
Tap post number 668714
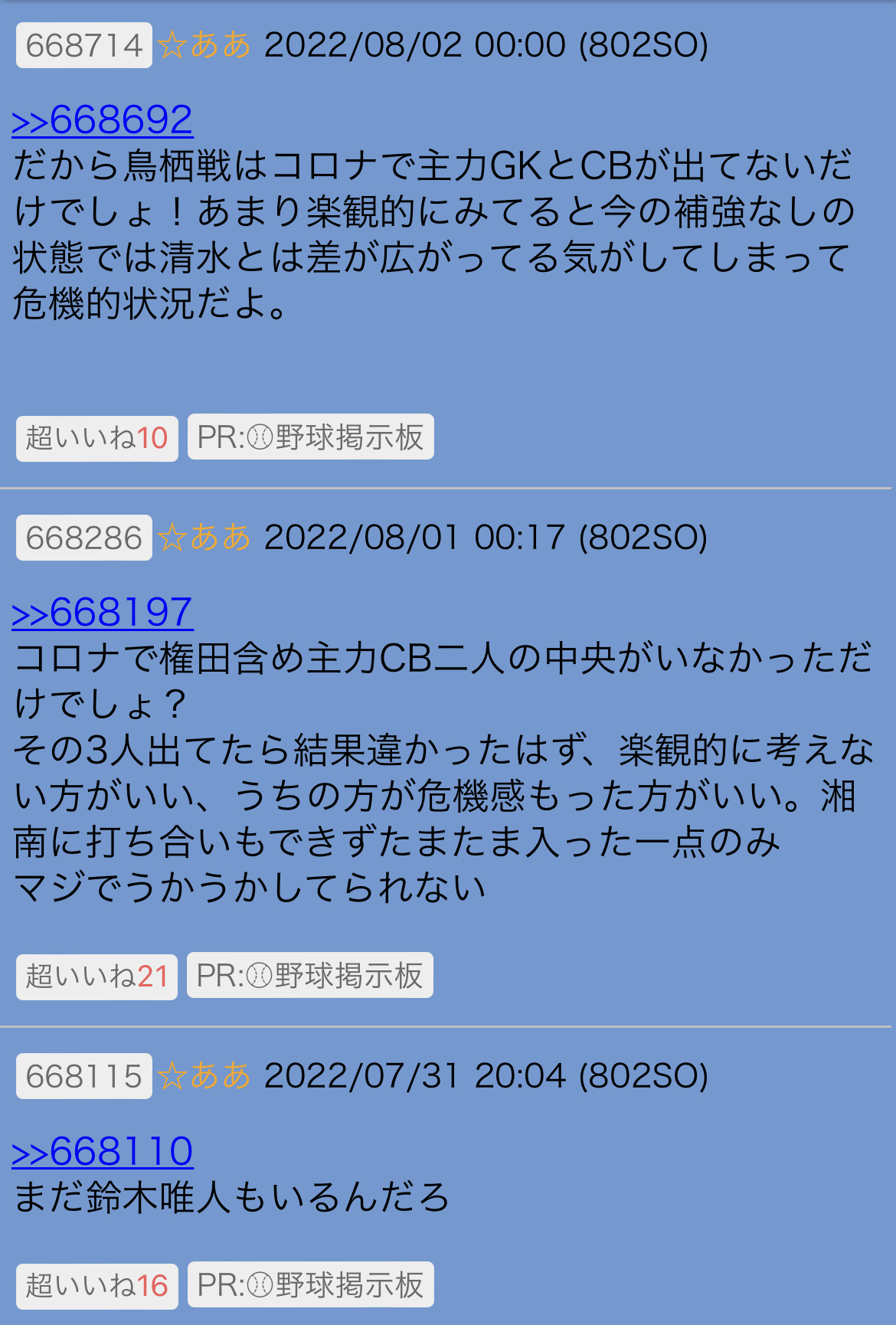(84, 46)
